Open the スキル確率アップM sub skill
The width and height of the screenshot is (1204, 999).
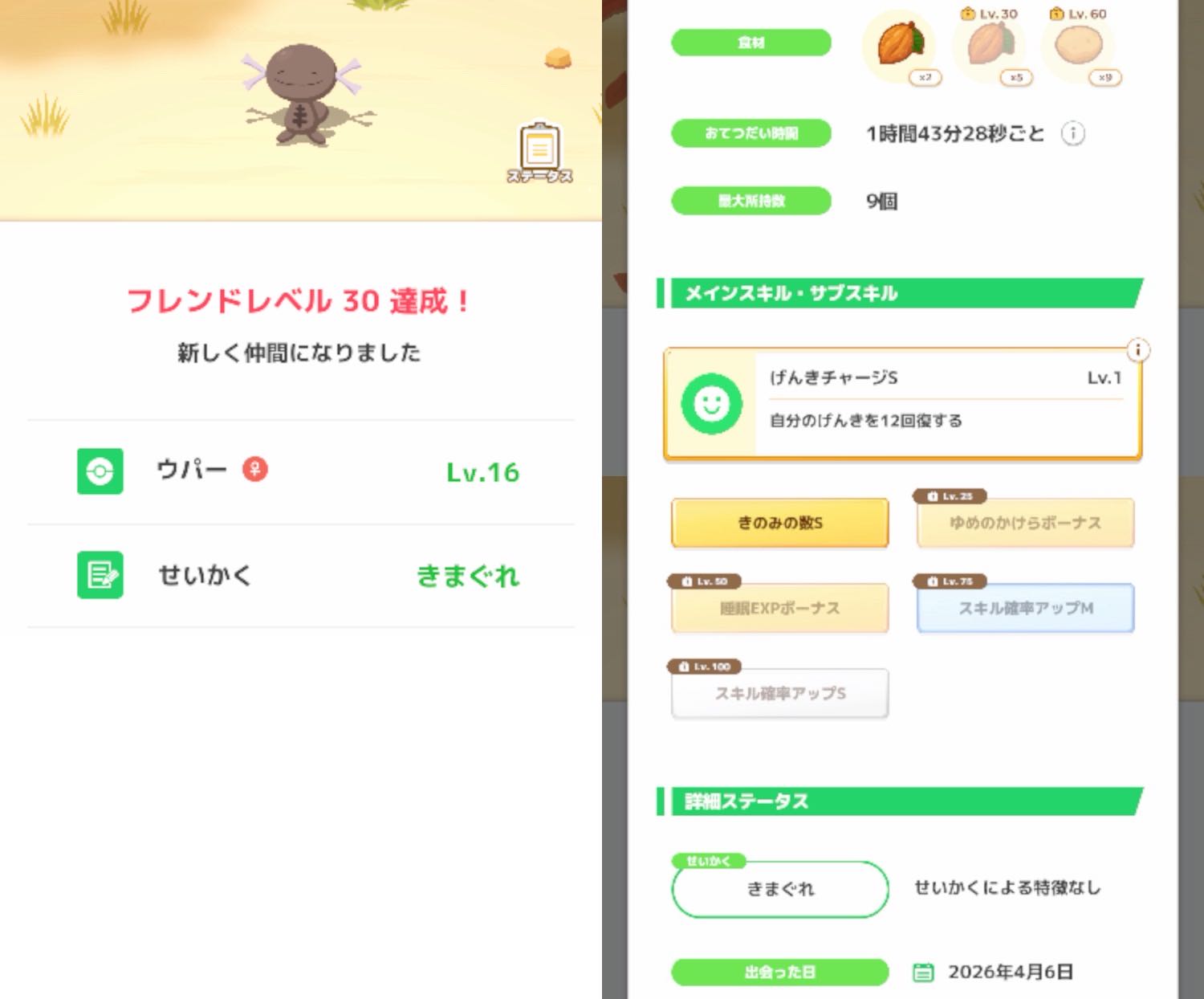pyautogui.click(x=1025, y=608)
